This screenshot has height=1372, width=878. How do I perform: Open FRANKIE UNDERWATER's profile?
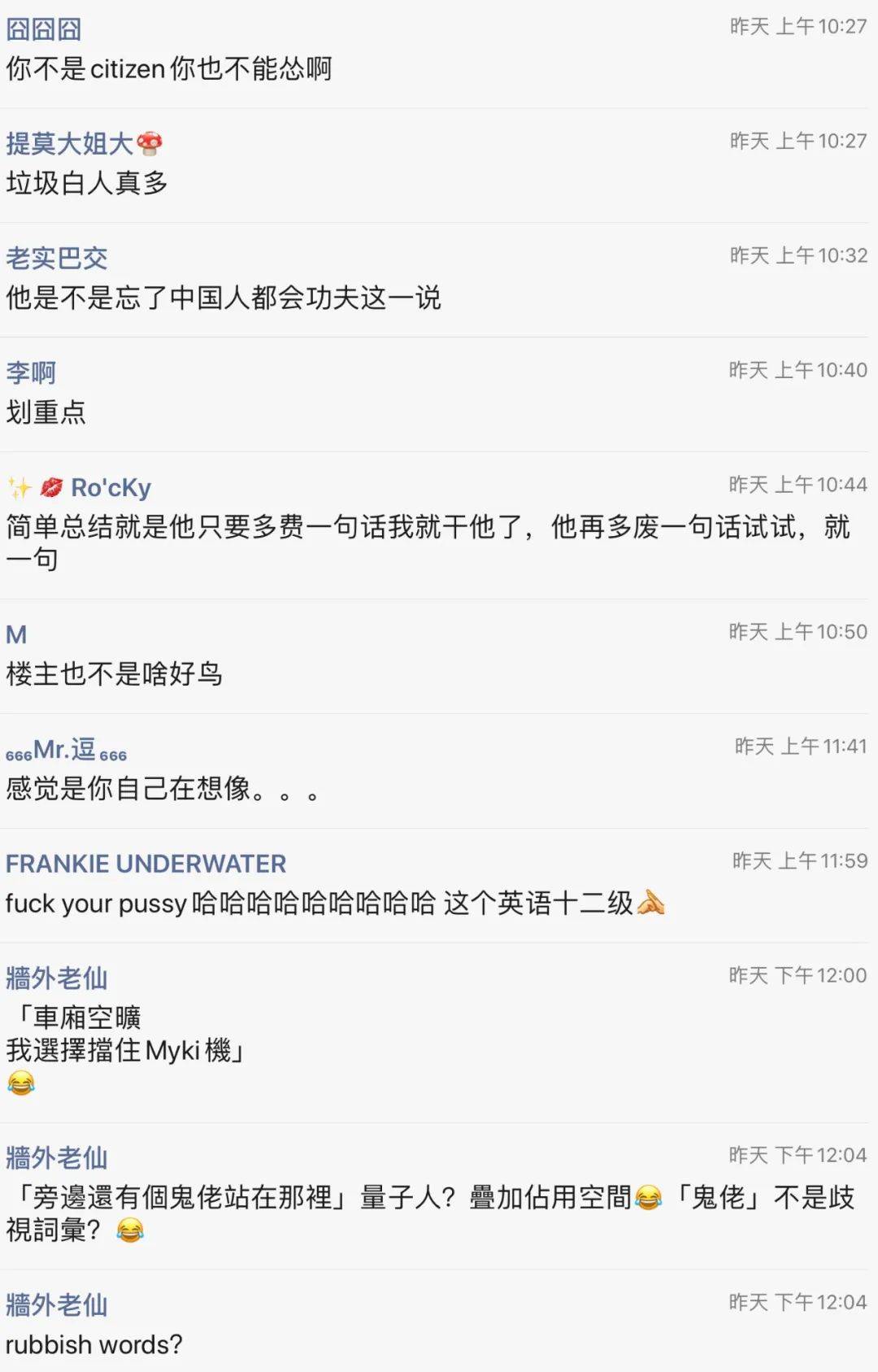[146, 864]
